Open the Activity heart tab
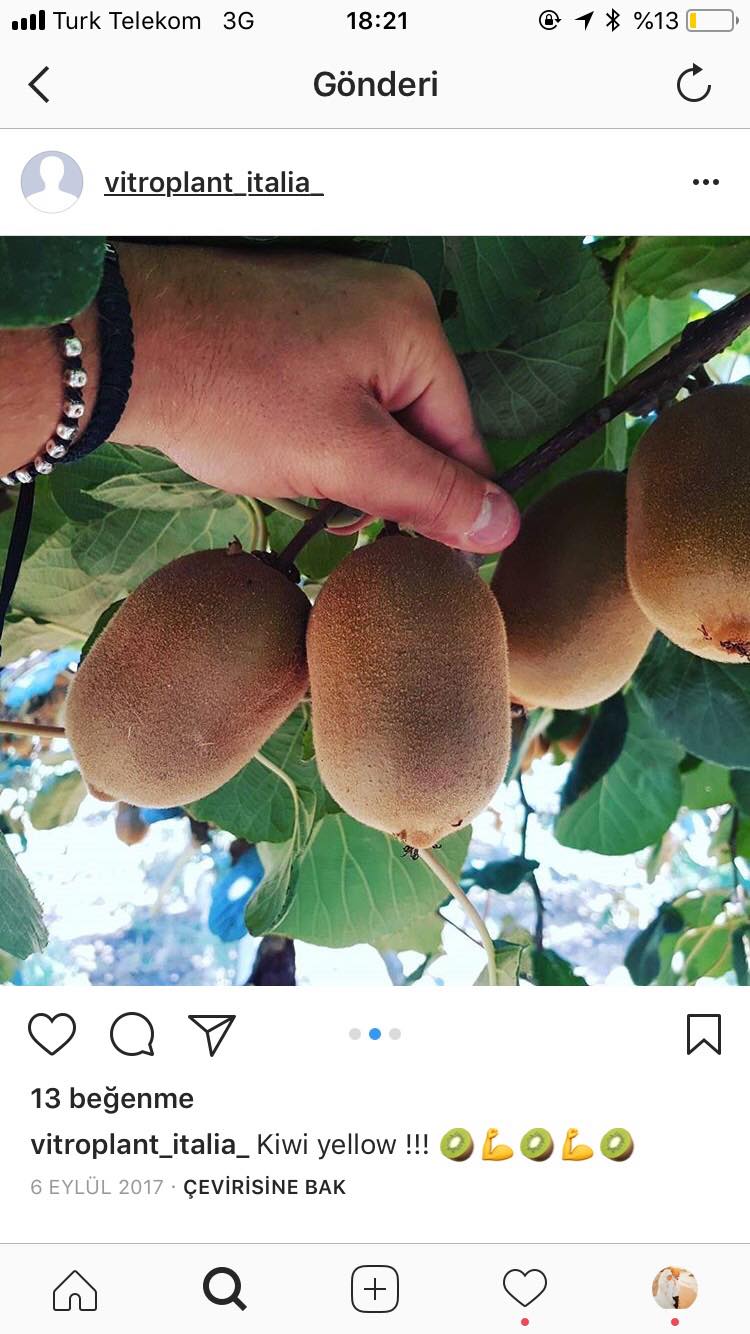This screenshot has height=1334, width=750. [x=525, y=1288]
